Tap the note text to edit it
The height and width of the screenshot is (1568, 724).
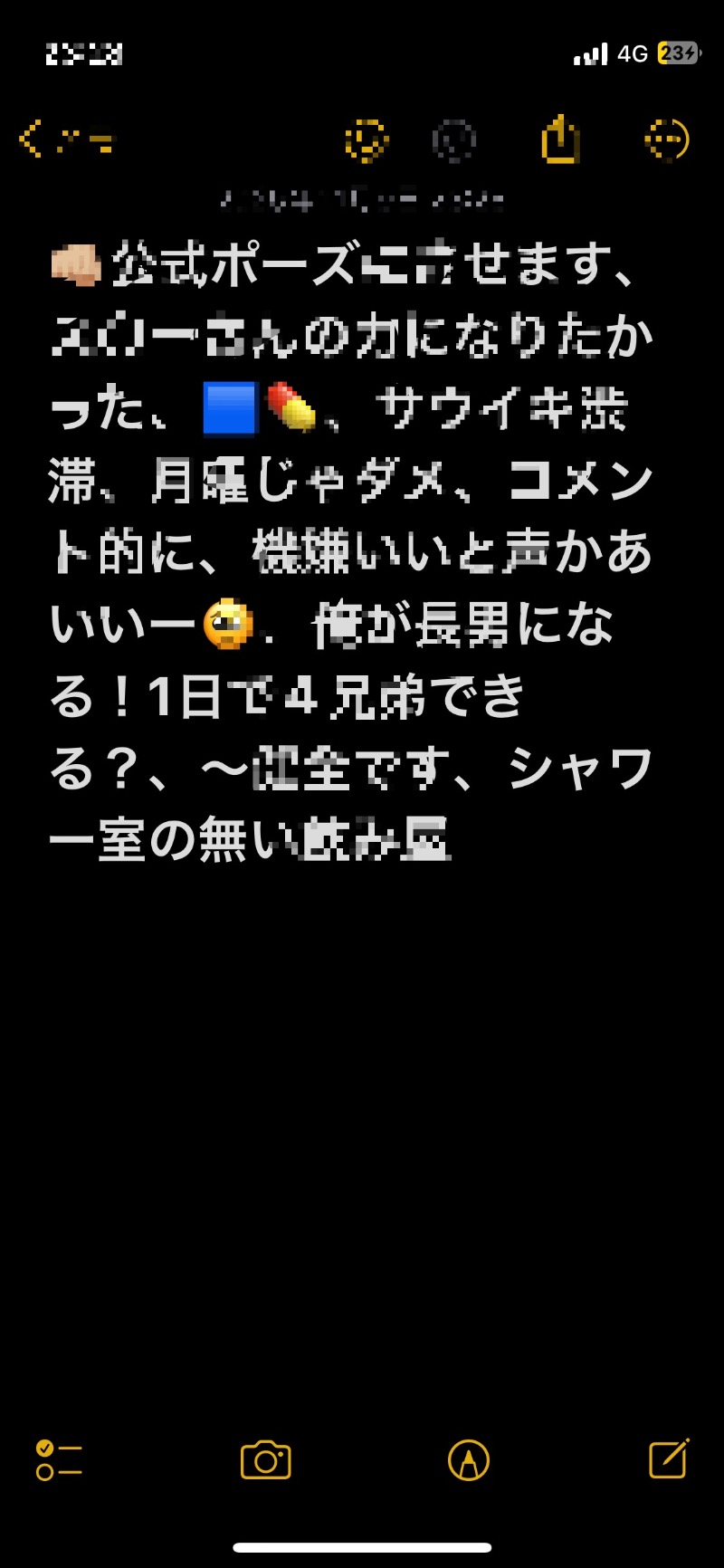353,552
